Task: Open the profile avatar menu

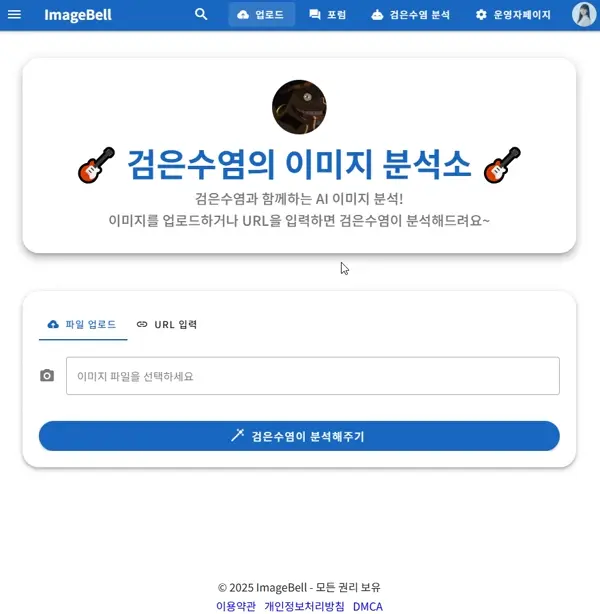Action: tap(584, 15)
